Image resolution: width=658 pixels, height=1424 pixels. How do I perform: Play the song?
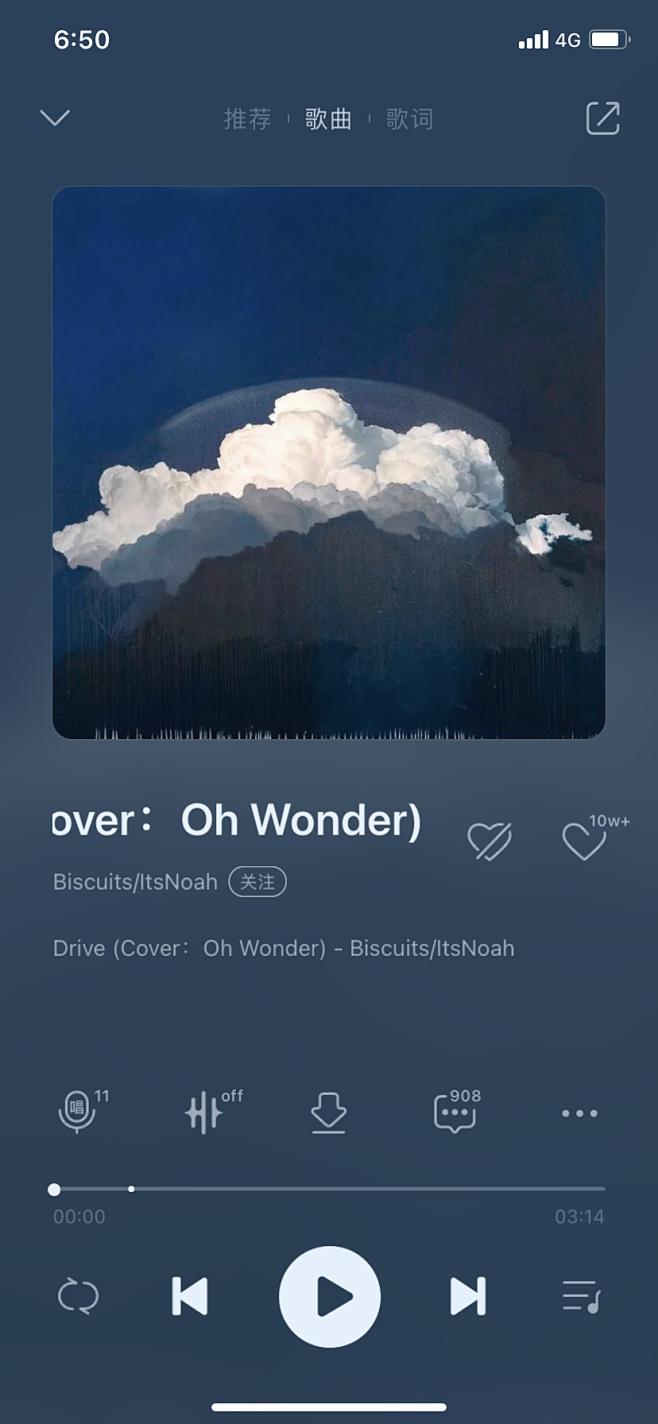click(x=330, y=1297)
